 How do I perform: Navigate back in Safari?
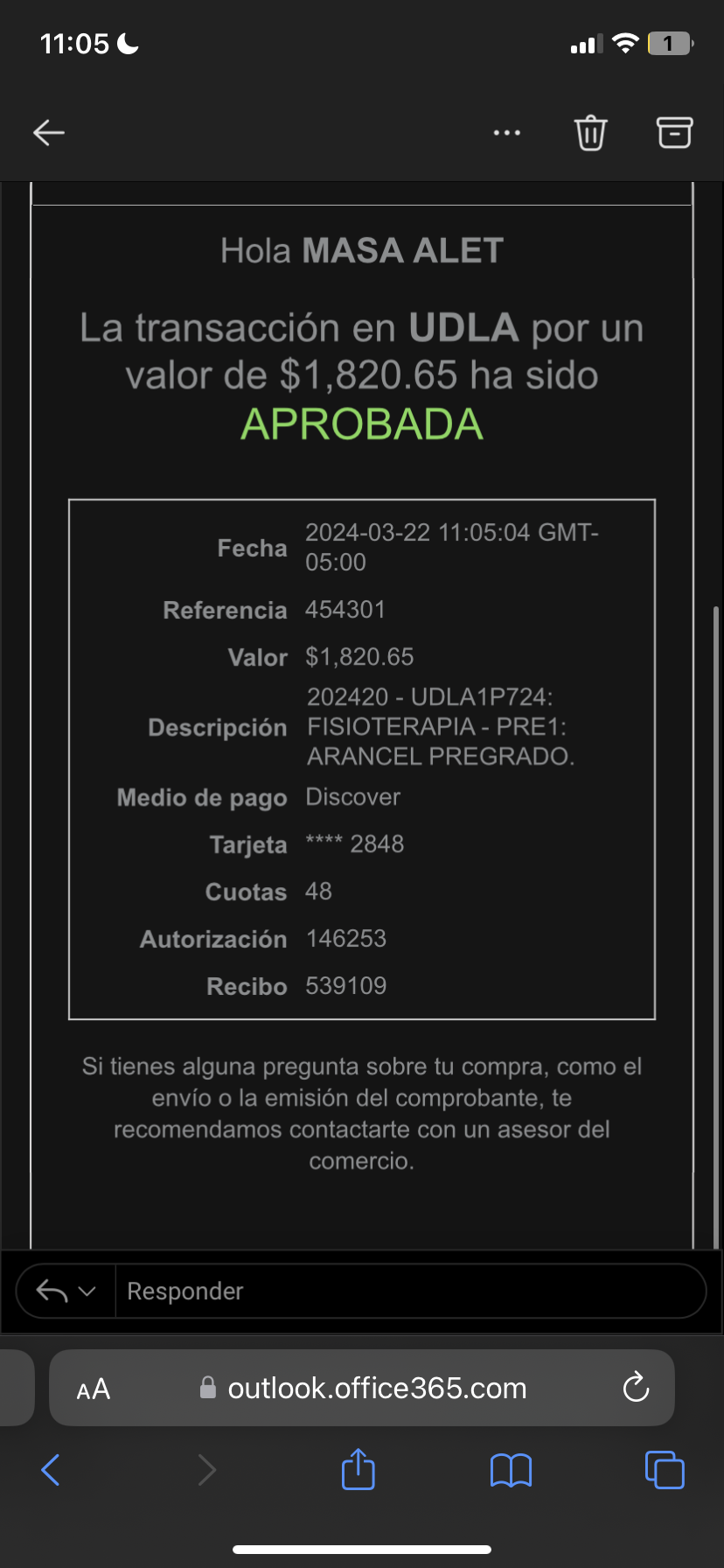[51, 1470]
